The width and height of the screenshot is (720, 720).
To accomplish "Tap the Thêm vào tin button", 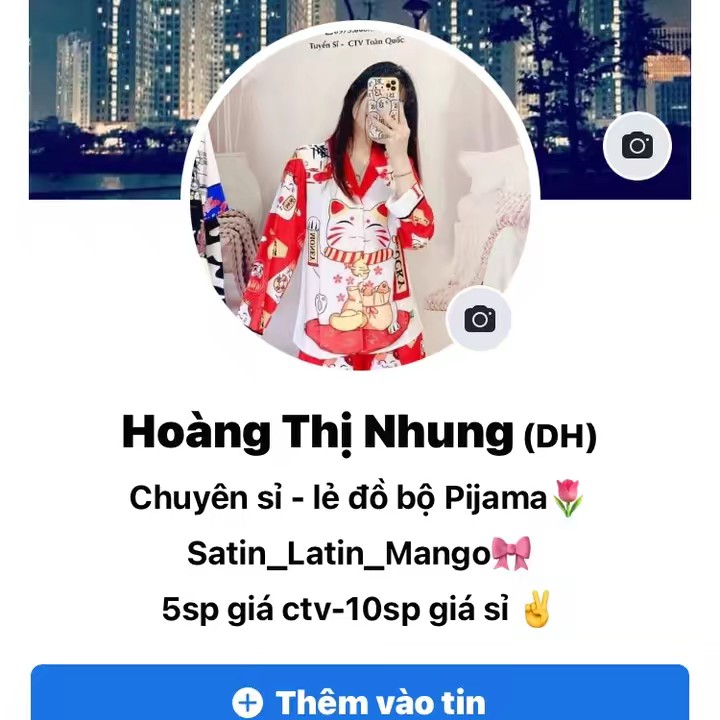I will point(359,700).
